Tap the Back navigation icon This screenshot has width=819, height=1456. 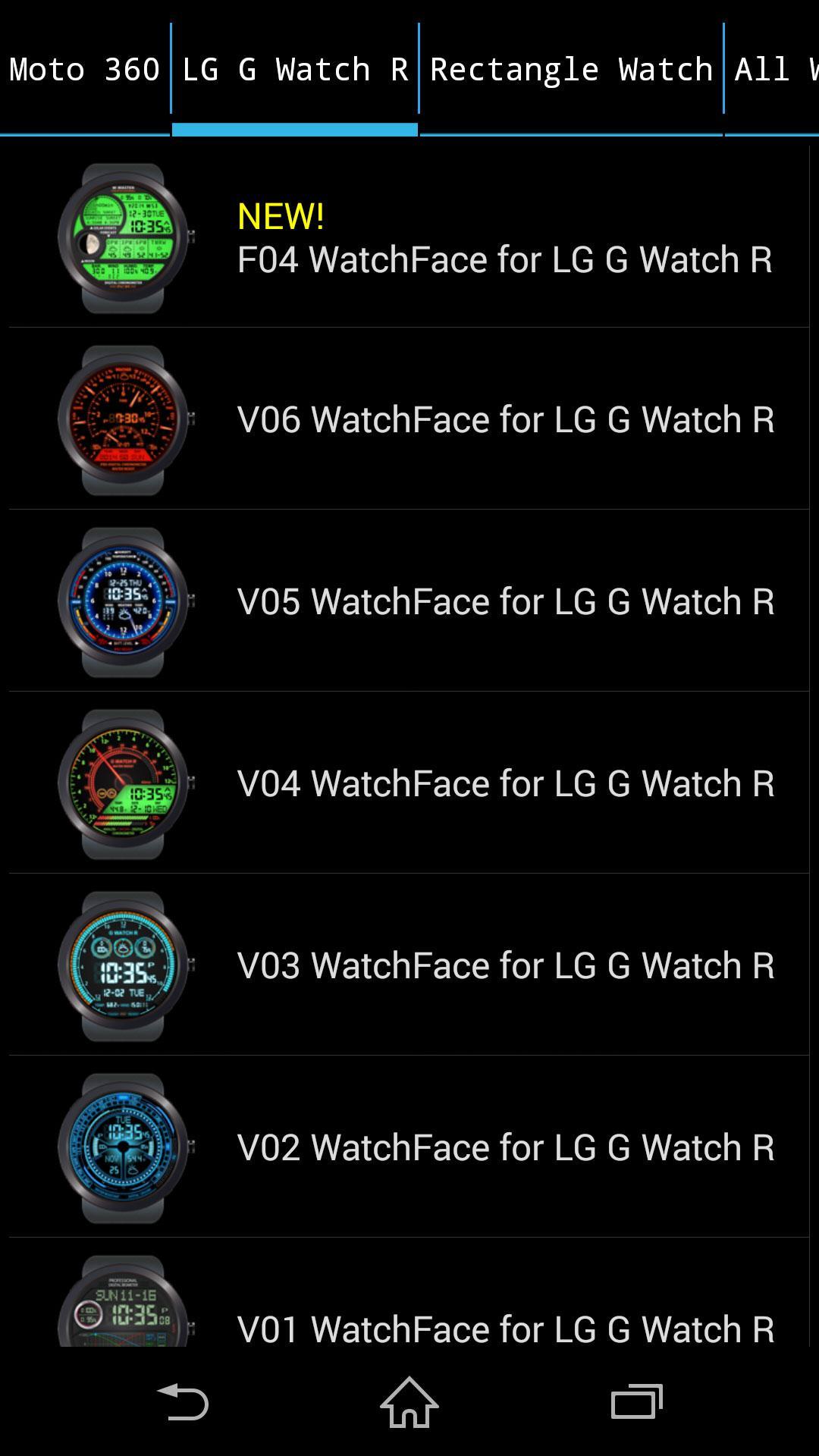182,1402
